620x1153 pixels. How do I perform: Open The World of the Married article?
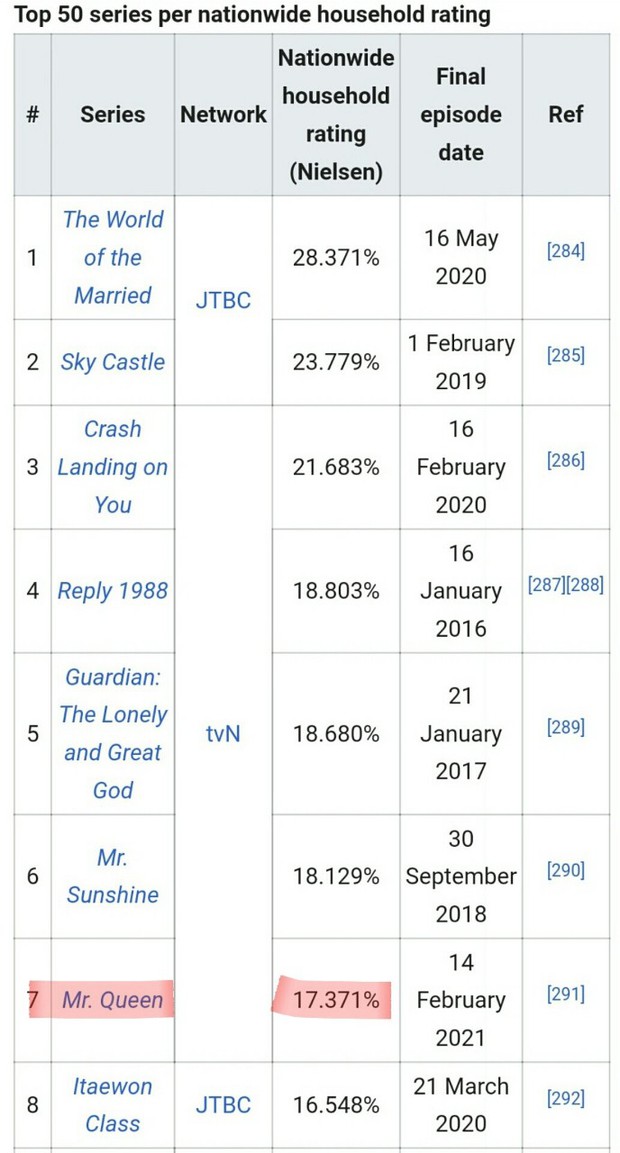(112, 257)
